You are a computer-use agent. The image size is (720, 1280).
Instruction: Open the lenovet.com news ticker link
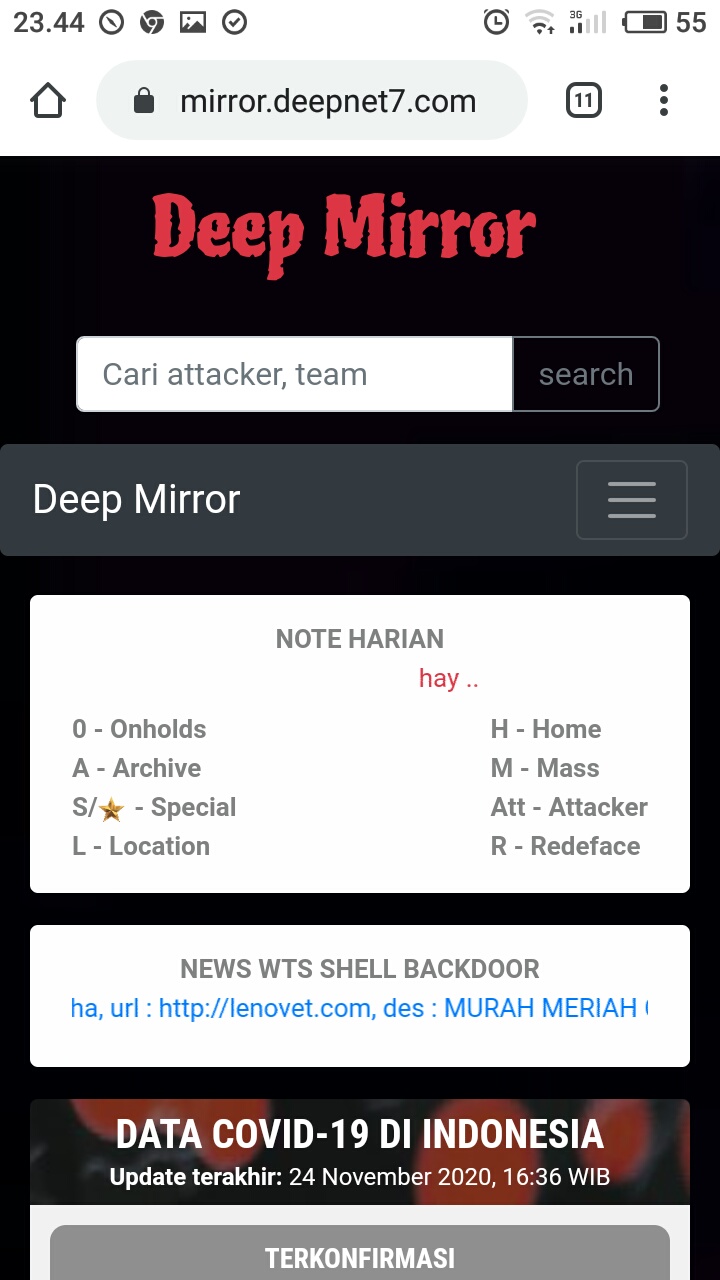(360, 1008)
